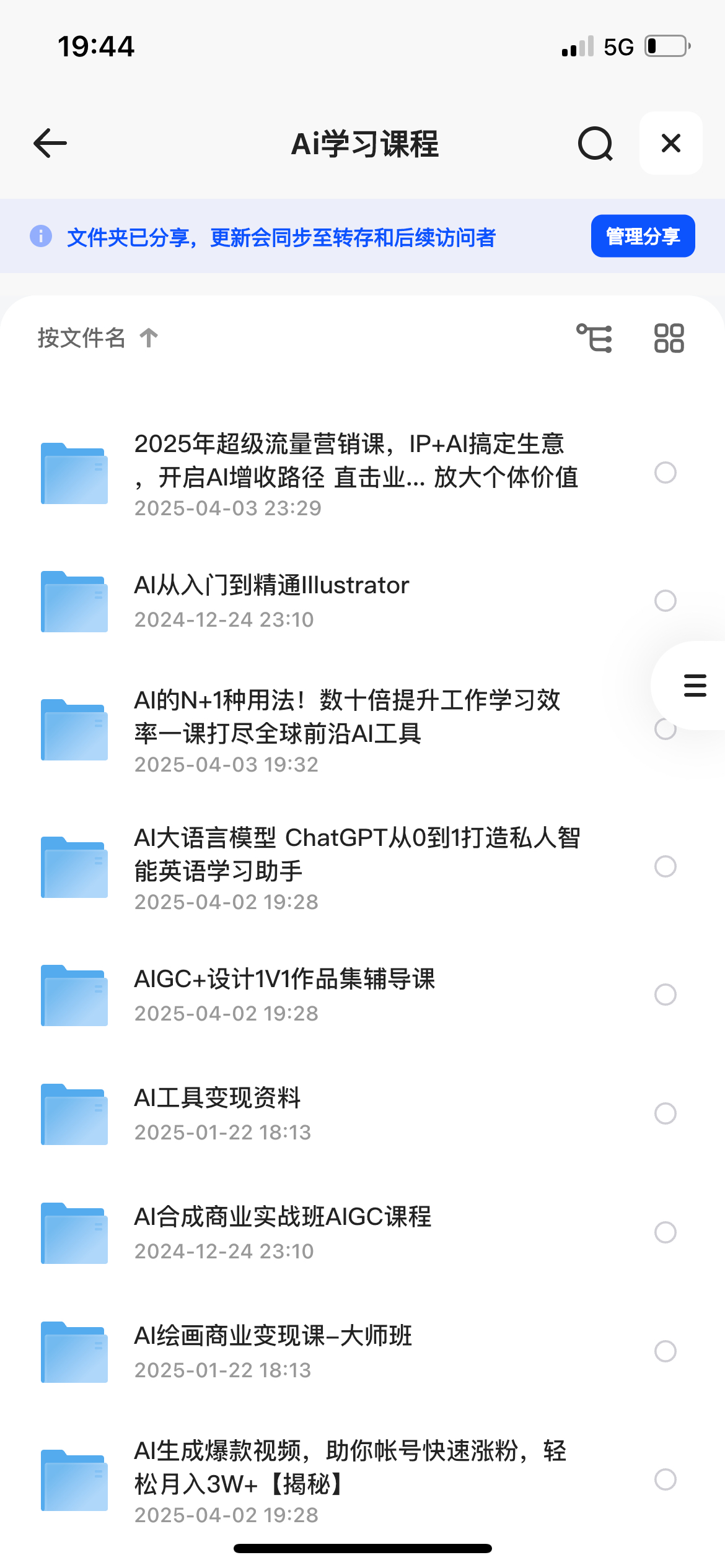Select the AI合成商业实战班AIGC课程 checkbox
The height and width of the screenshot is (1568, 725).
665,1232
